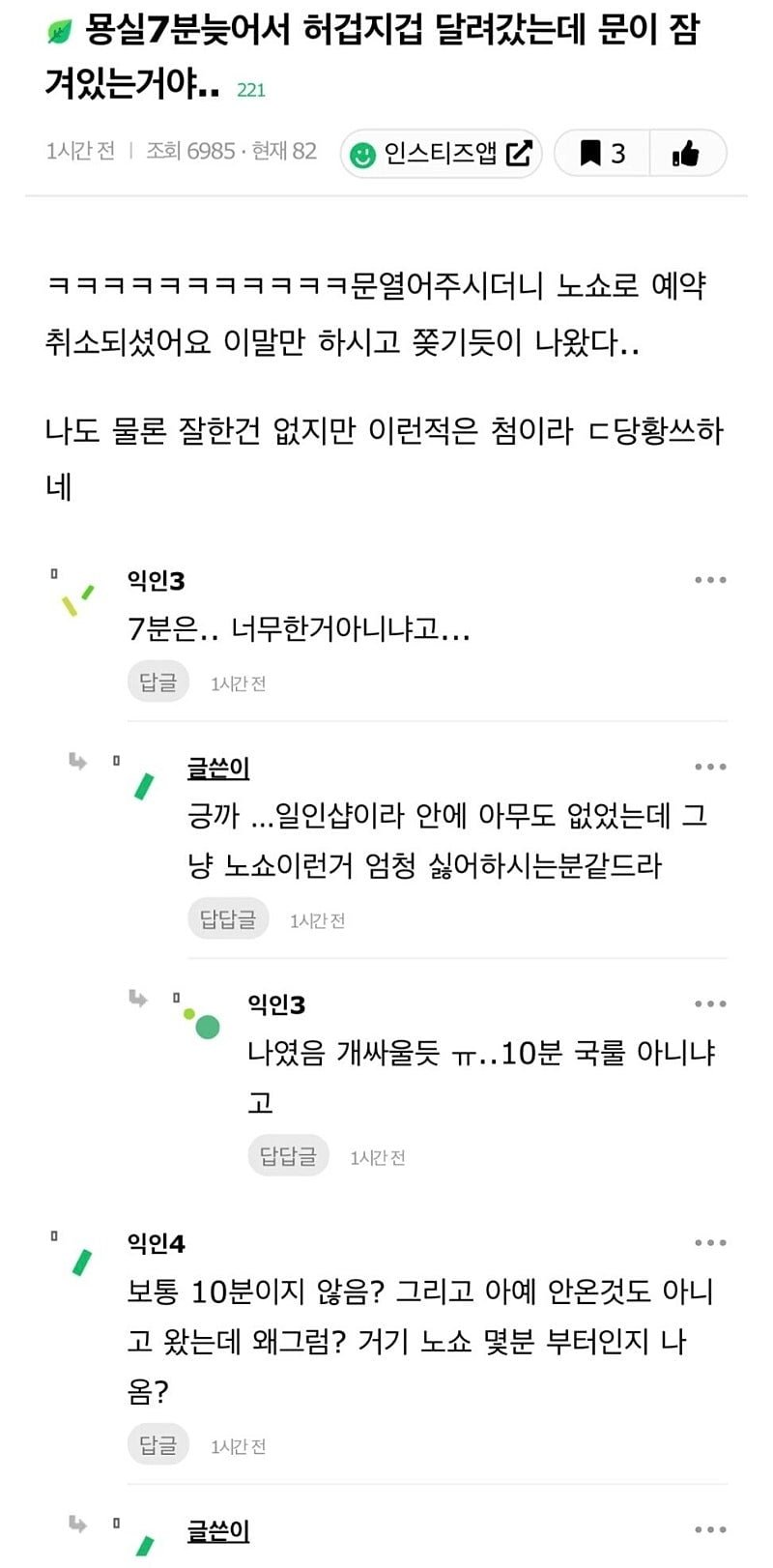This screenshot has height=1568, width=773.
Task: Give the post a thumbs up
Action: pyautogui.click(x=686, y=153)
